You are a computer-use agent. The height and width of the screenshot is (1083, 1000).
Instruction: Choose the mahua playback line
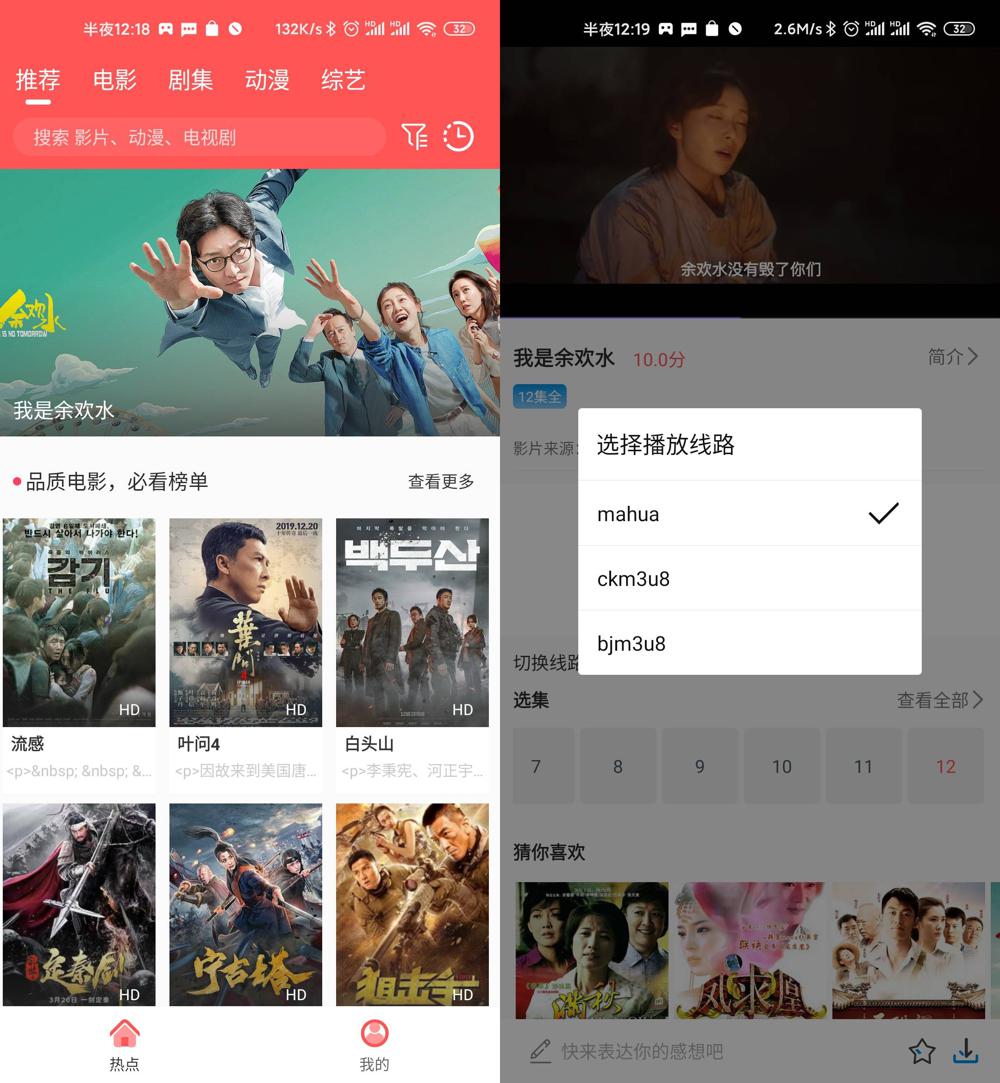(x=749, y=514)
